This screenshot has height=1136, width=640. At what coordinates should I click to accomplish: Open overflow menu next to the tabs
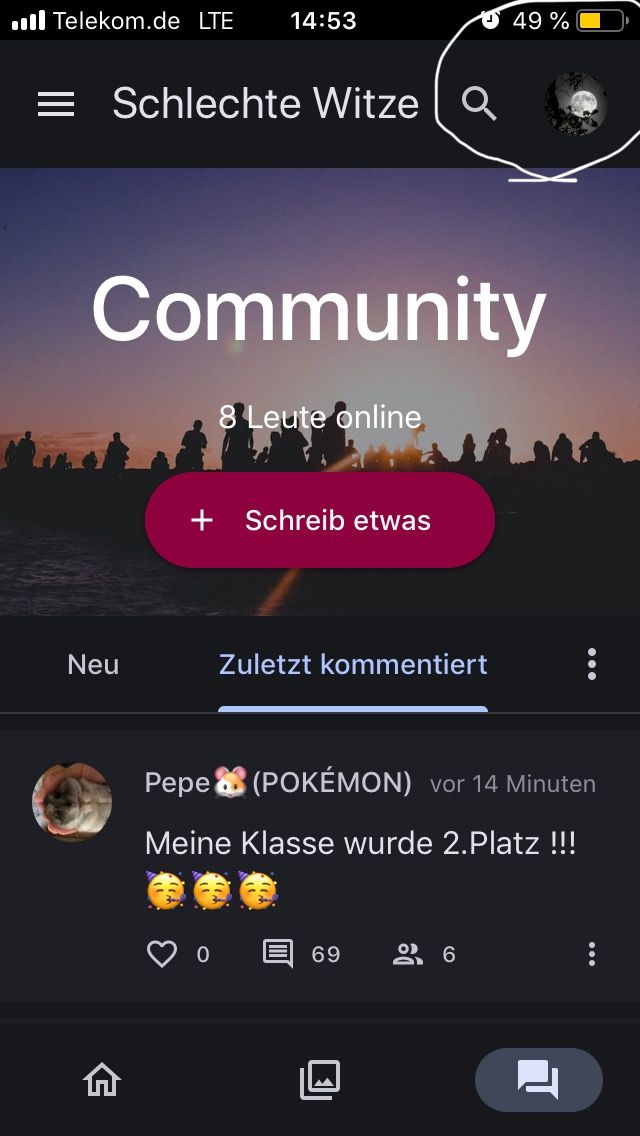click(x=592, y=664)
